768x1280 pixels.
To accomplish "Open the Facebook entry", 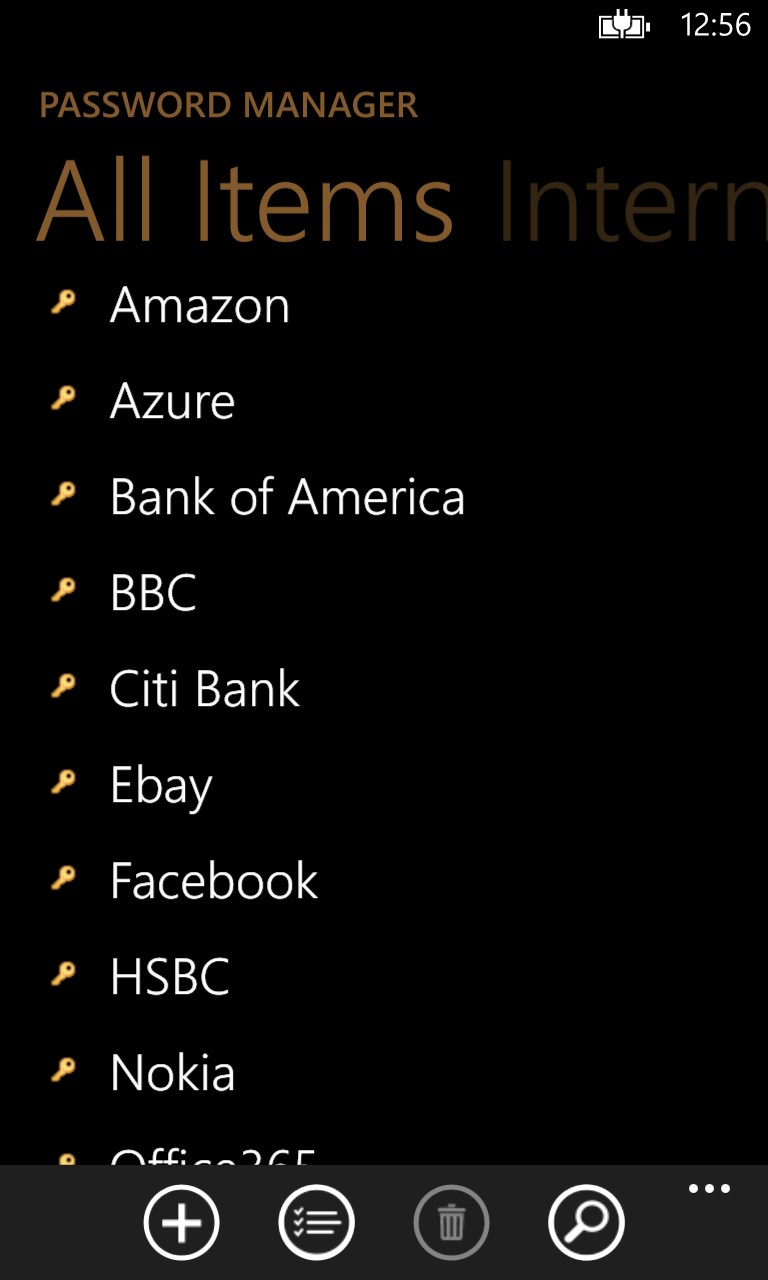I will coord(214,881).
